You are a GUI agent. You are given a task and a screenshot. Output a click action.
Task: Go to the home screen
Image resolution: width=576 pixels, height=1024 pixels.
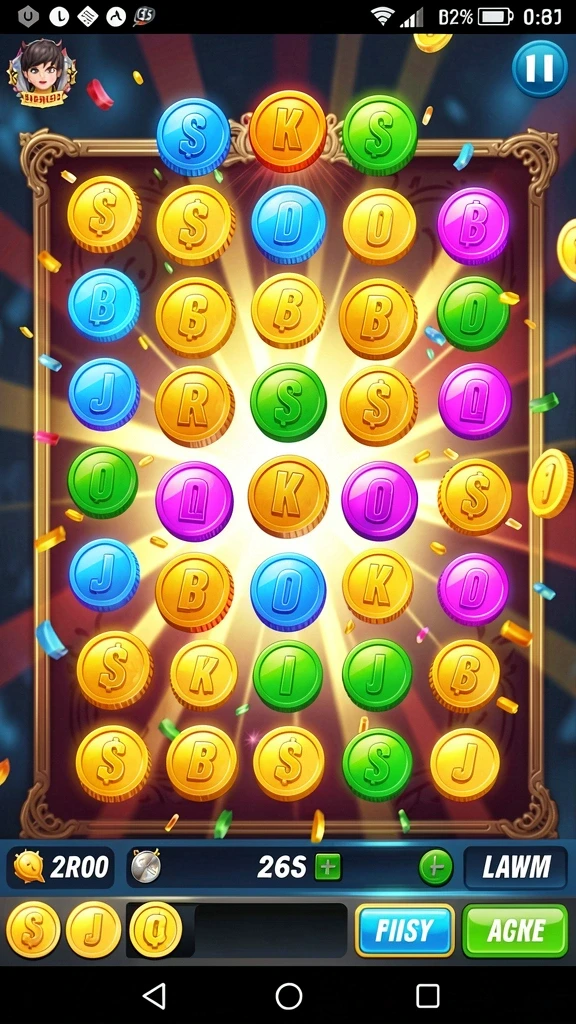pyautogui.click(x=289, y=997)
